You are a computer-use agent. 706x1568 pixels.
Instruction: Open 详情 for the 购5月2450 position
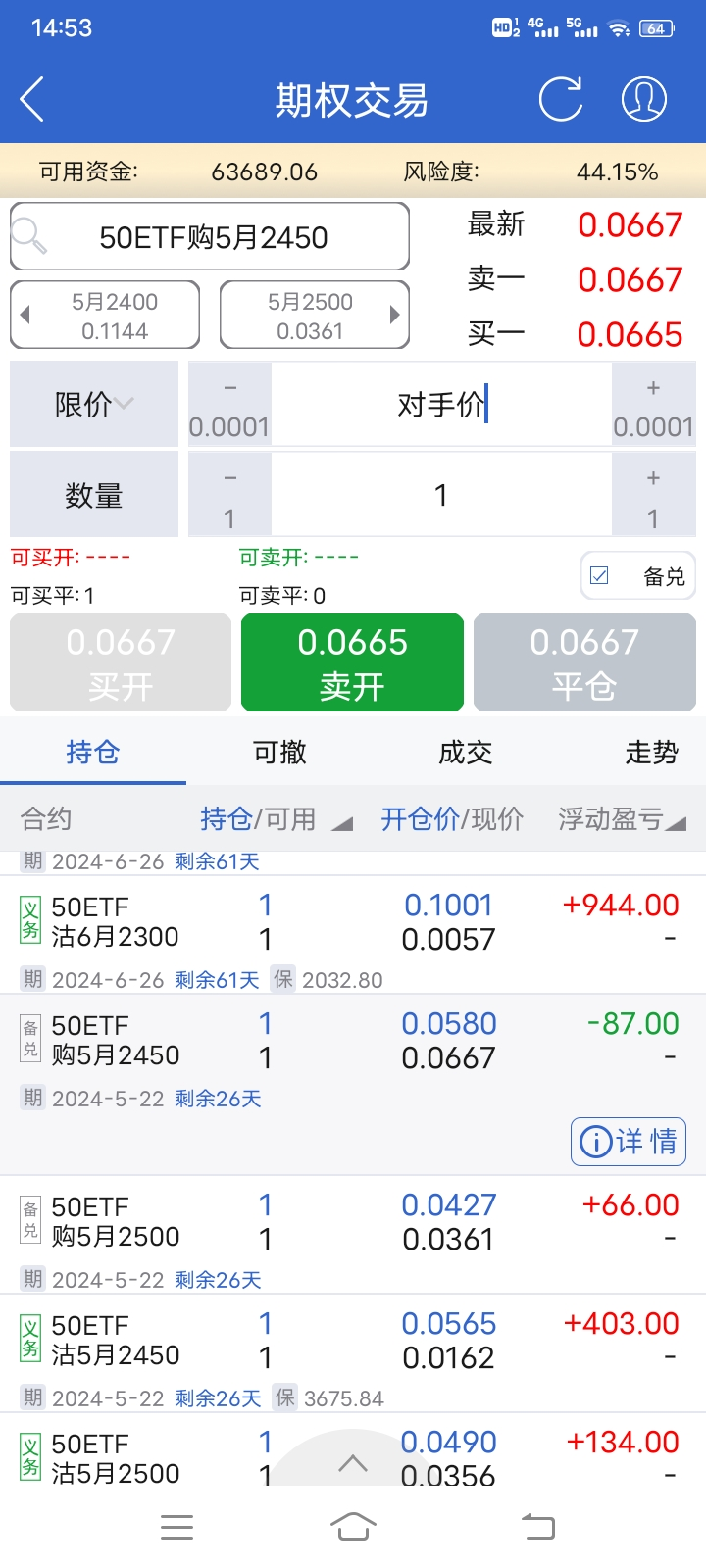(629, 1142)
